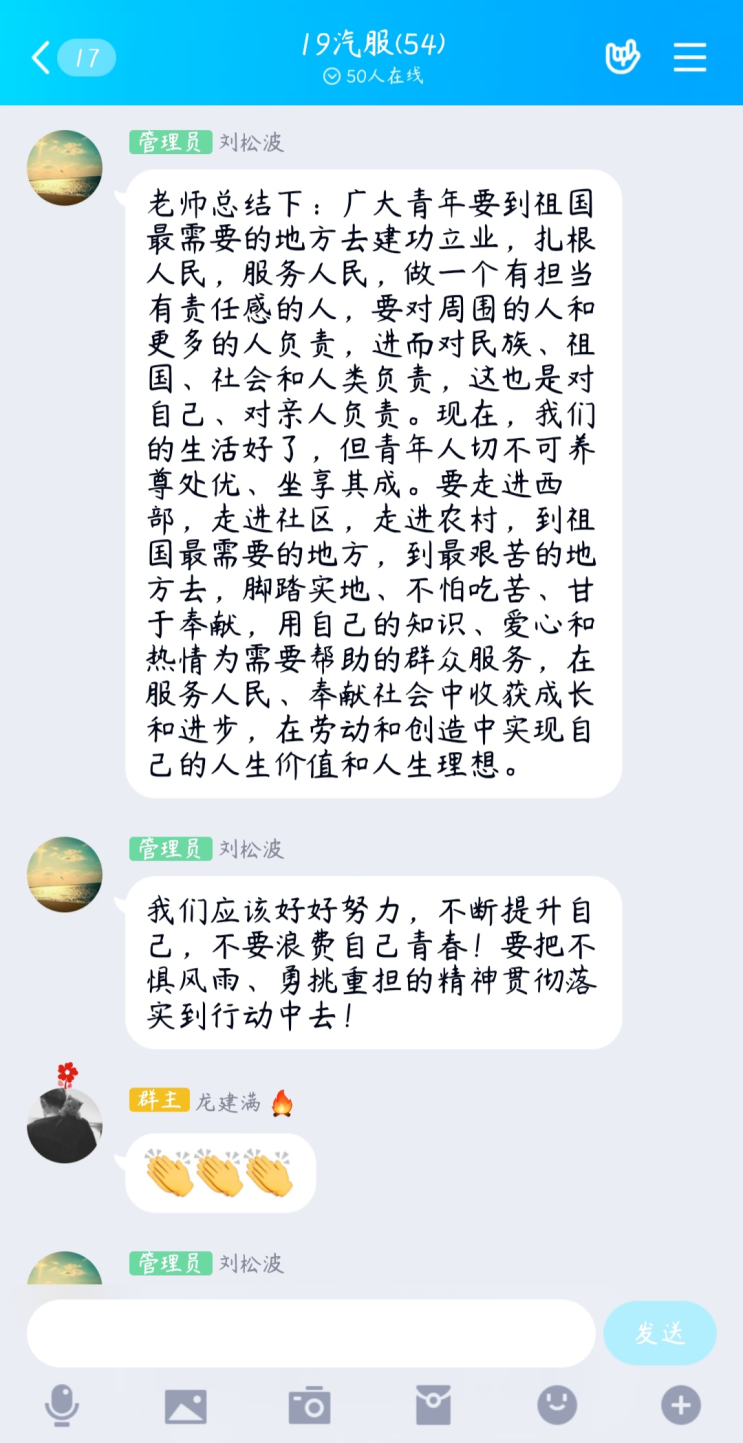This screenshot has height=1443, width=743.
Task: Tap the 发送 send button
Action: pyautogui.click(x=660, y=1332)
